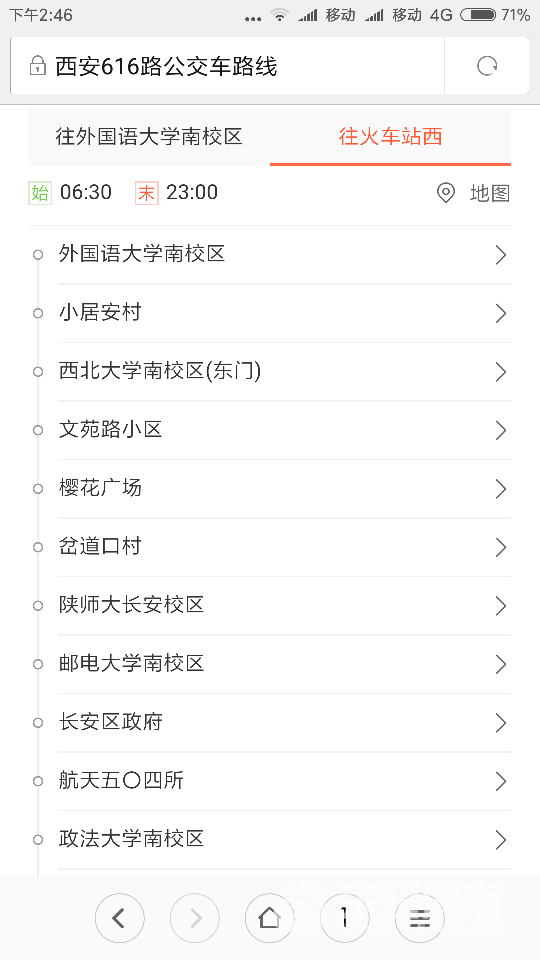Open stop 外国语大学南校区

click(x=269, y=255)
